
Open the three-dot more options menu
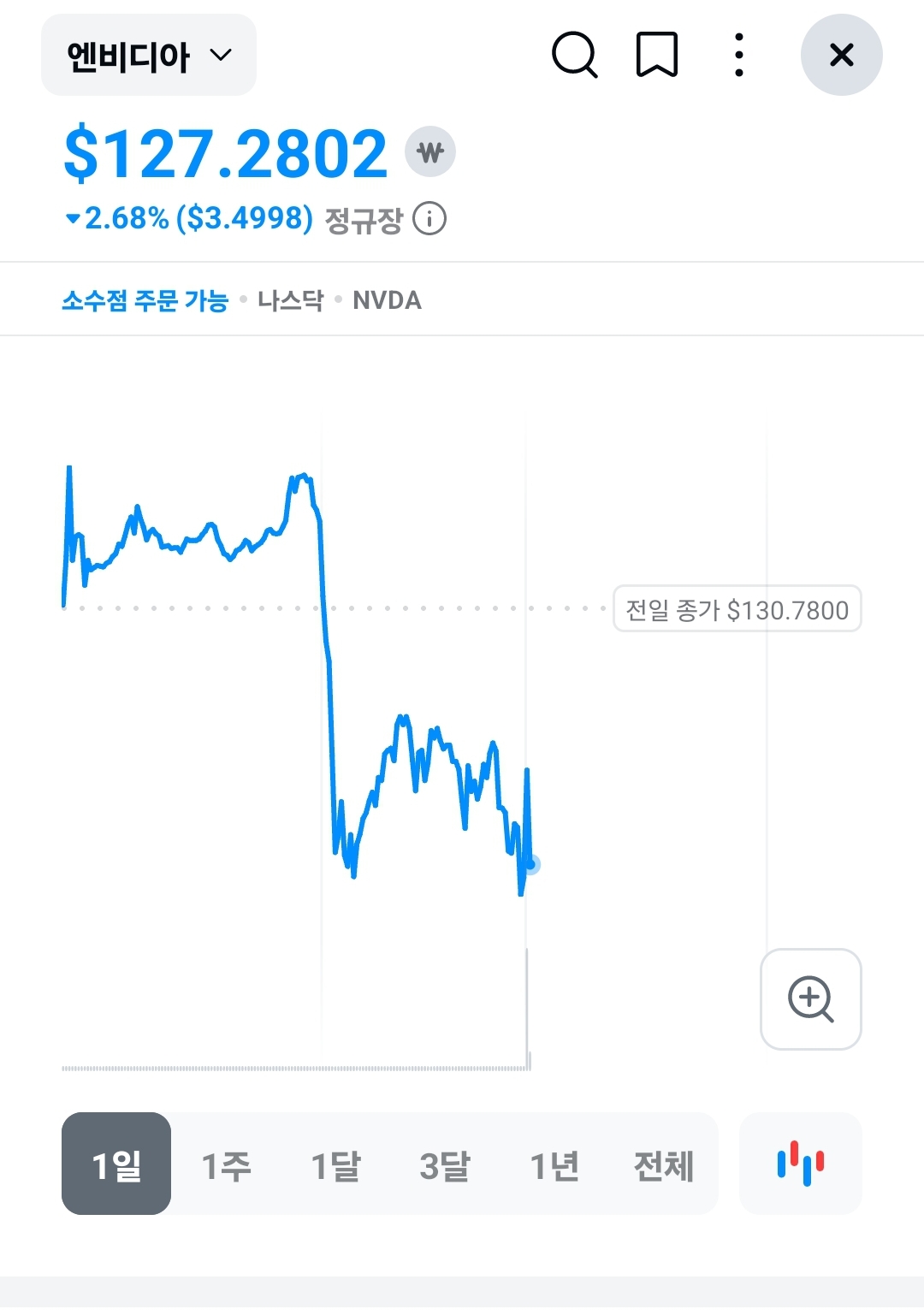click(x=737, y=55)
